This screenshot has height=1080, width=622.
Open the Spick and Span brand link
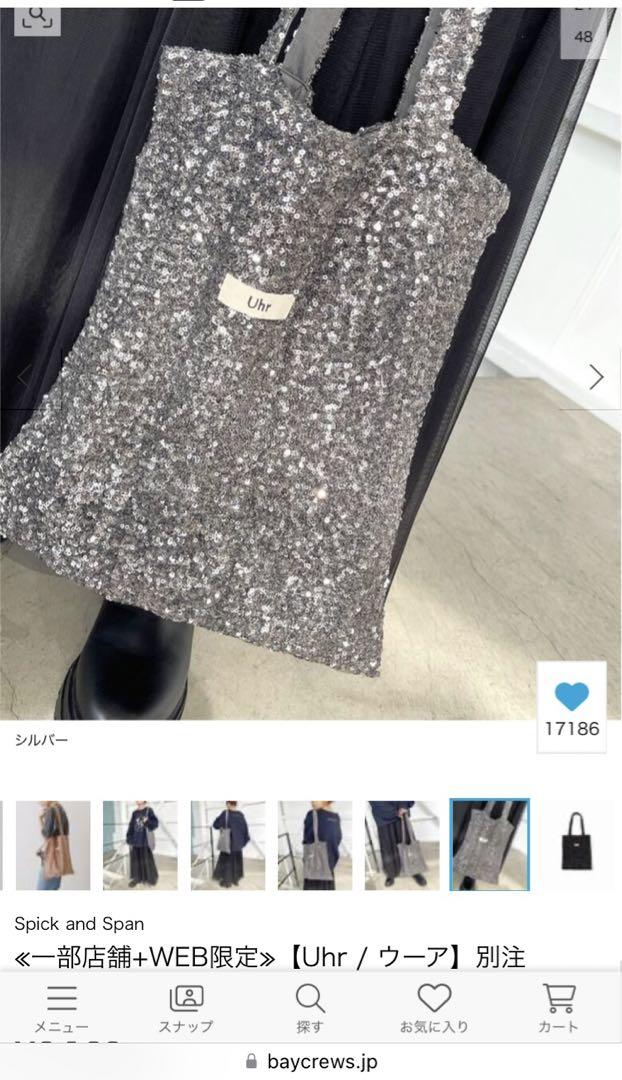tap(78, 923)
